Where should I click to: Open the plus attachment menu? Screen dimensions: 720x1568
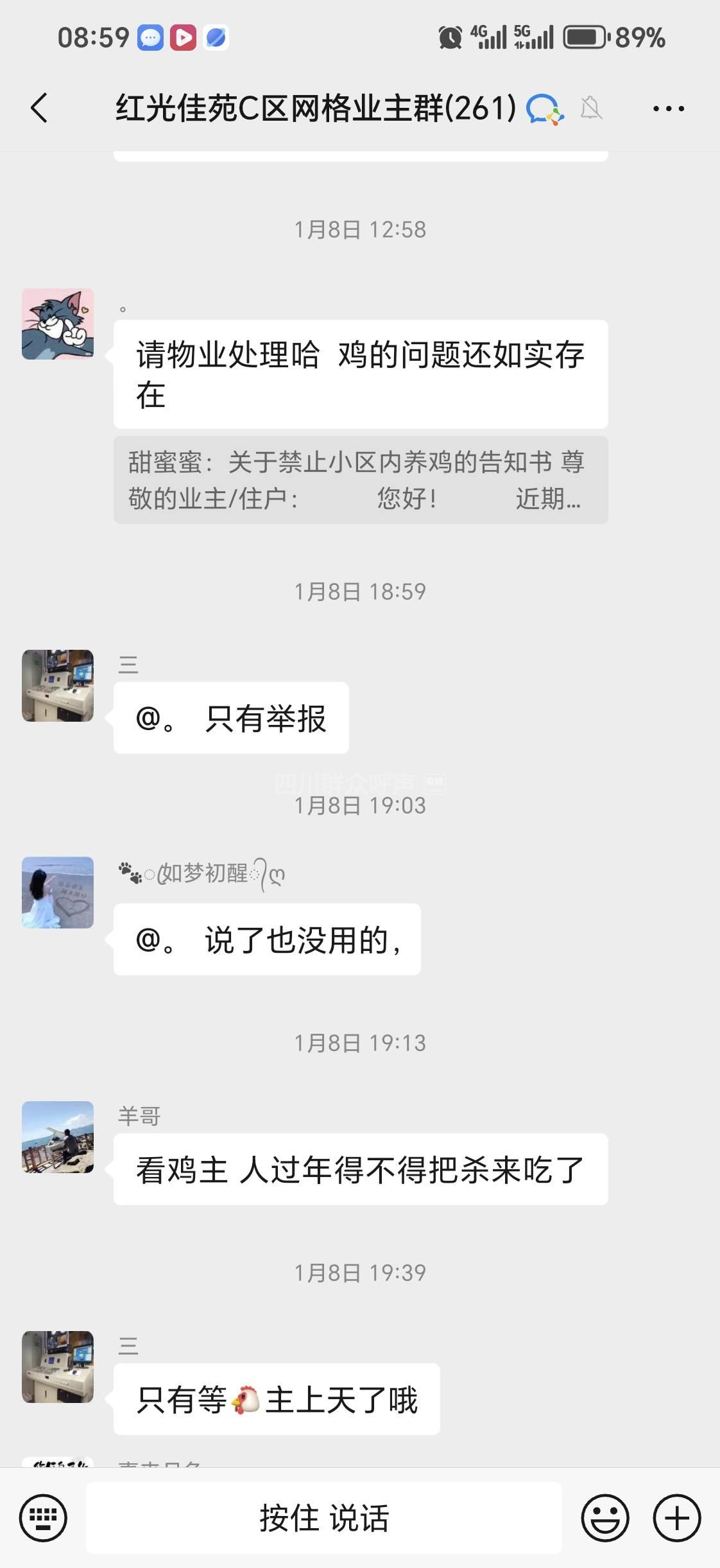click(676, 1518)
